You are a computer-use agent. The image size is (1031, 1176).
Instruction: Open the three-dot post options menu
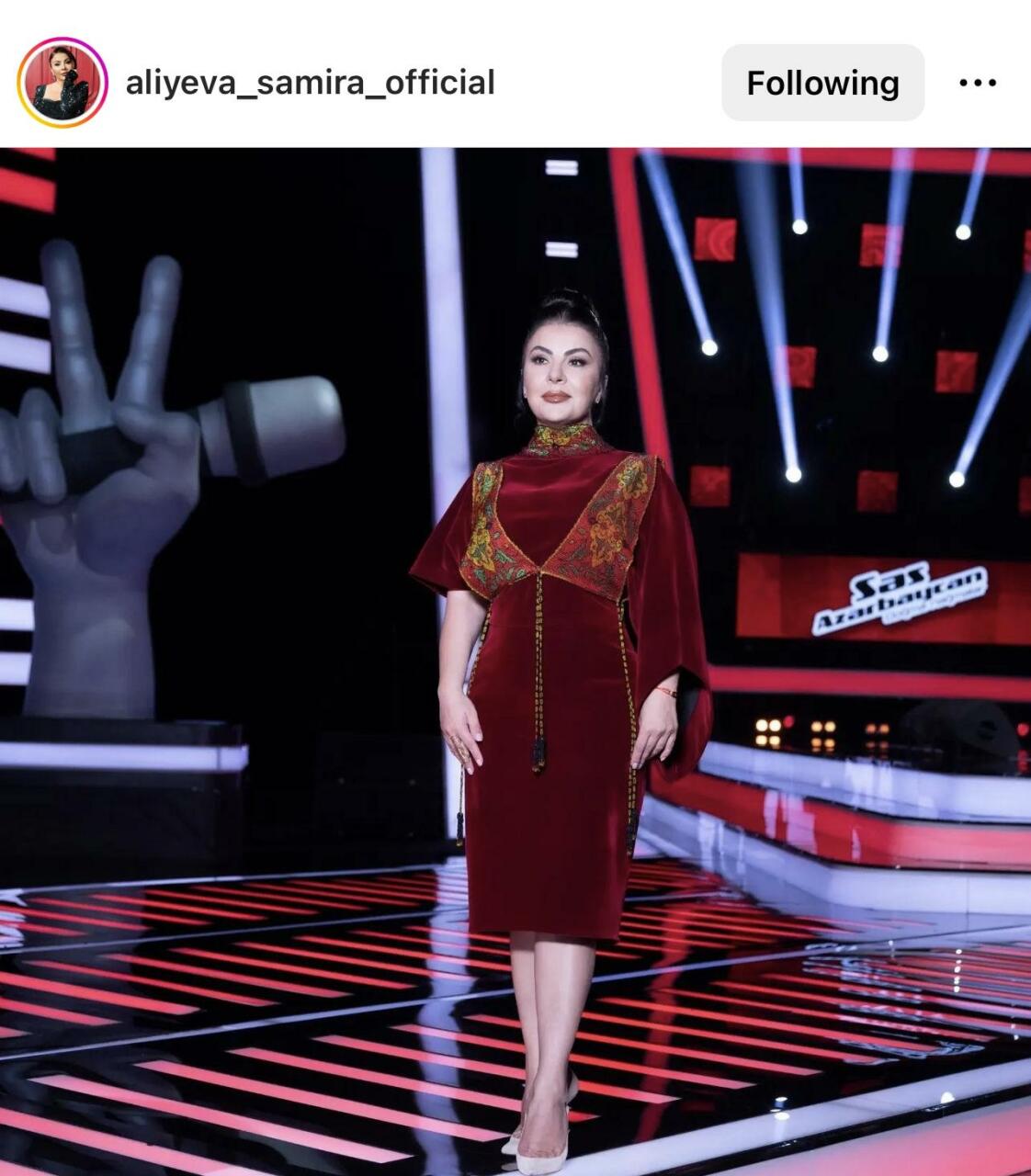pos(977,83)
